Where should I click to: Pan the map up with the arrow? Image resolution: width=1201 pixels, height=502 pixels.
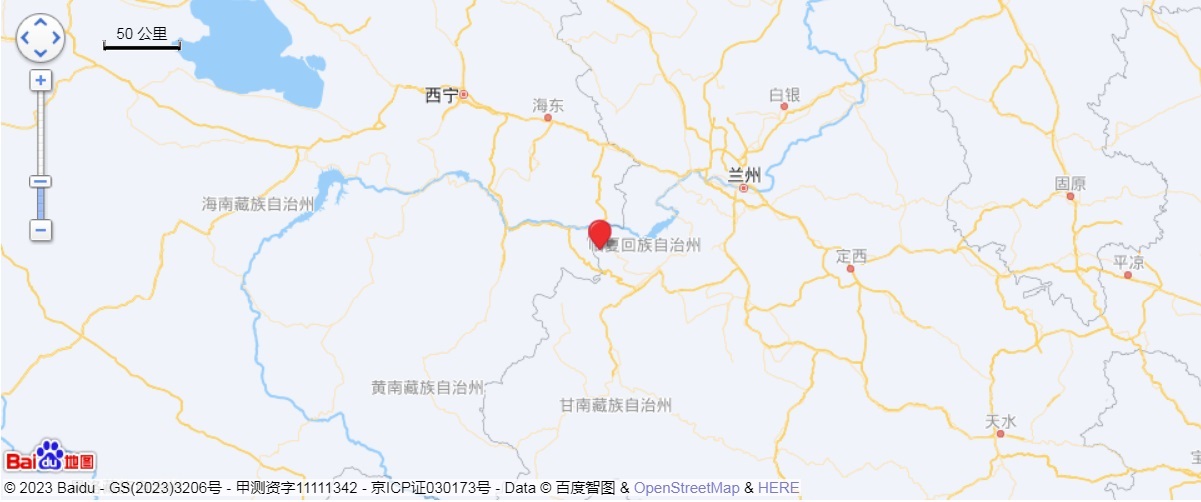pyautogui.click(x=40, y=24)
